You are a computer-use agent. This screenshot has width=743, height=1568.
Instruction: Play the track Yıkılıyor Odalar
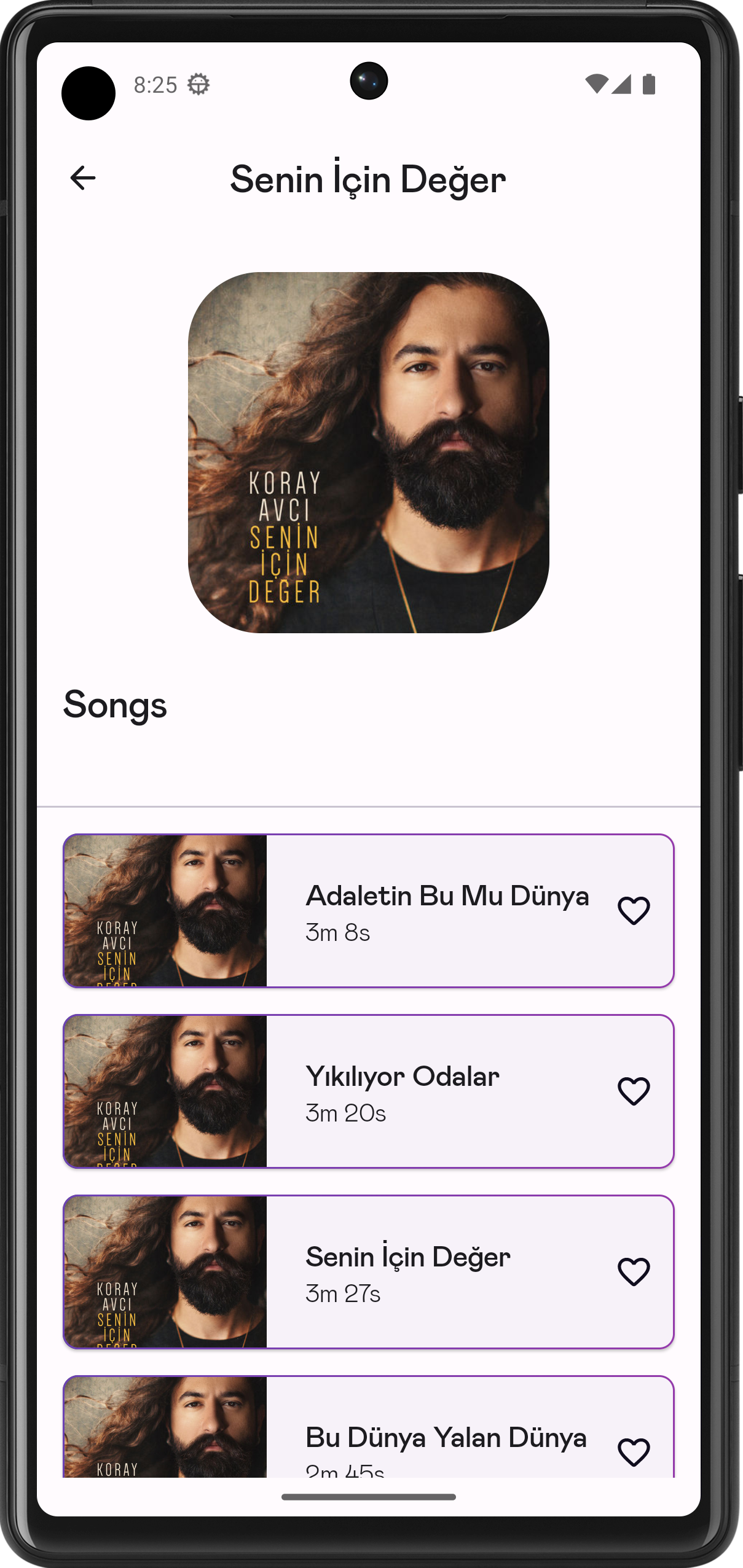(x=430, y=1091)
